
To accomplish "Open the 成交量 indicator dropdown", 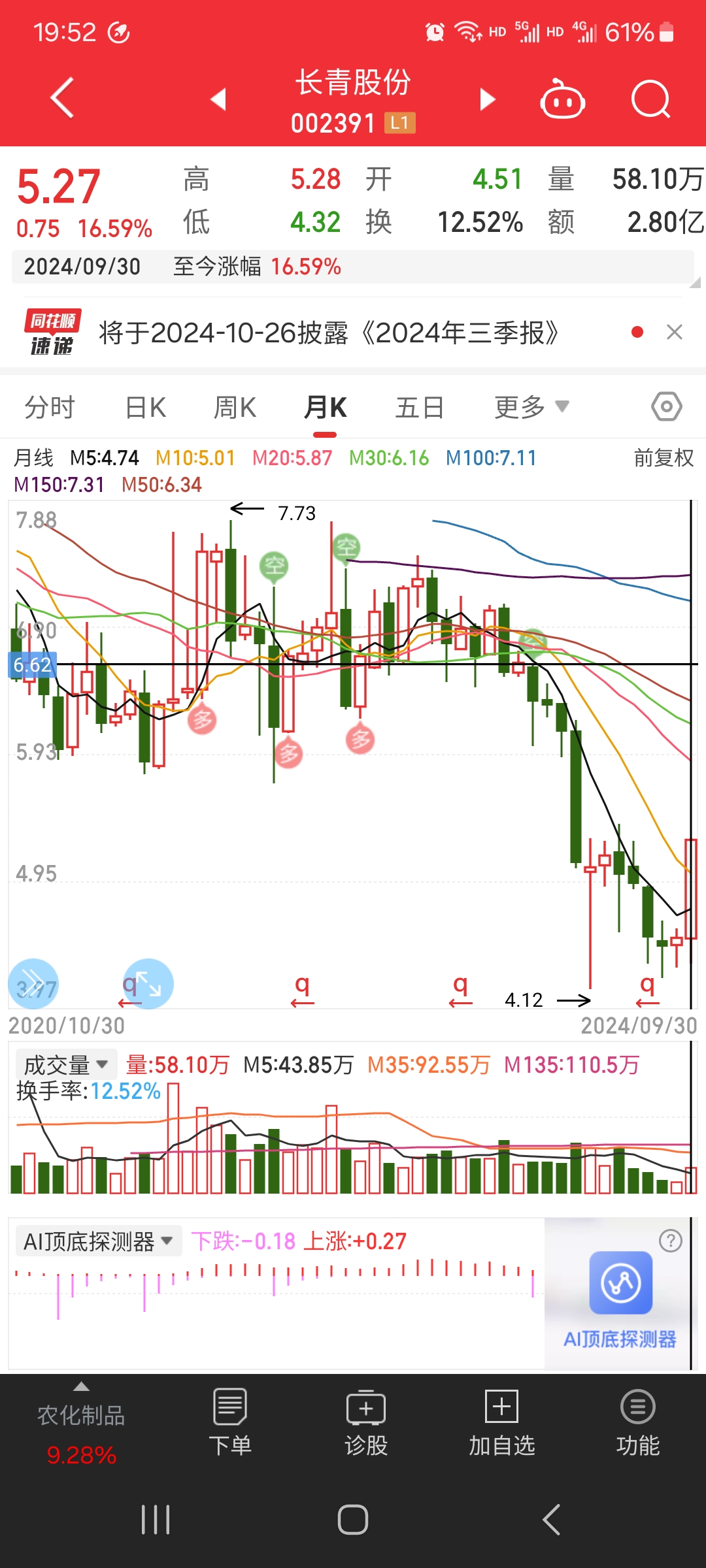I will 65,1065.
